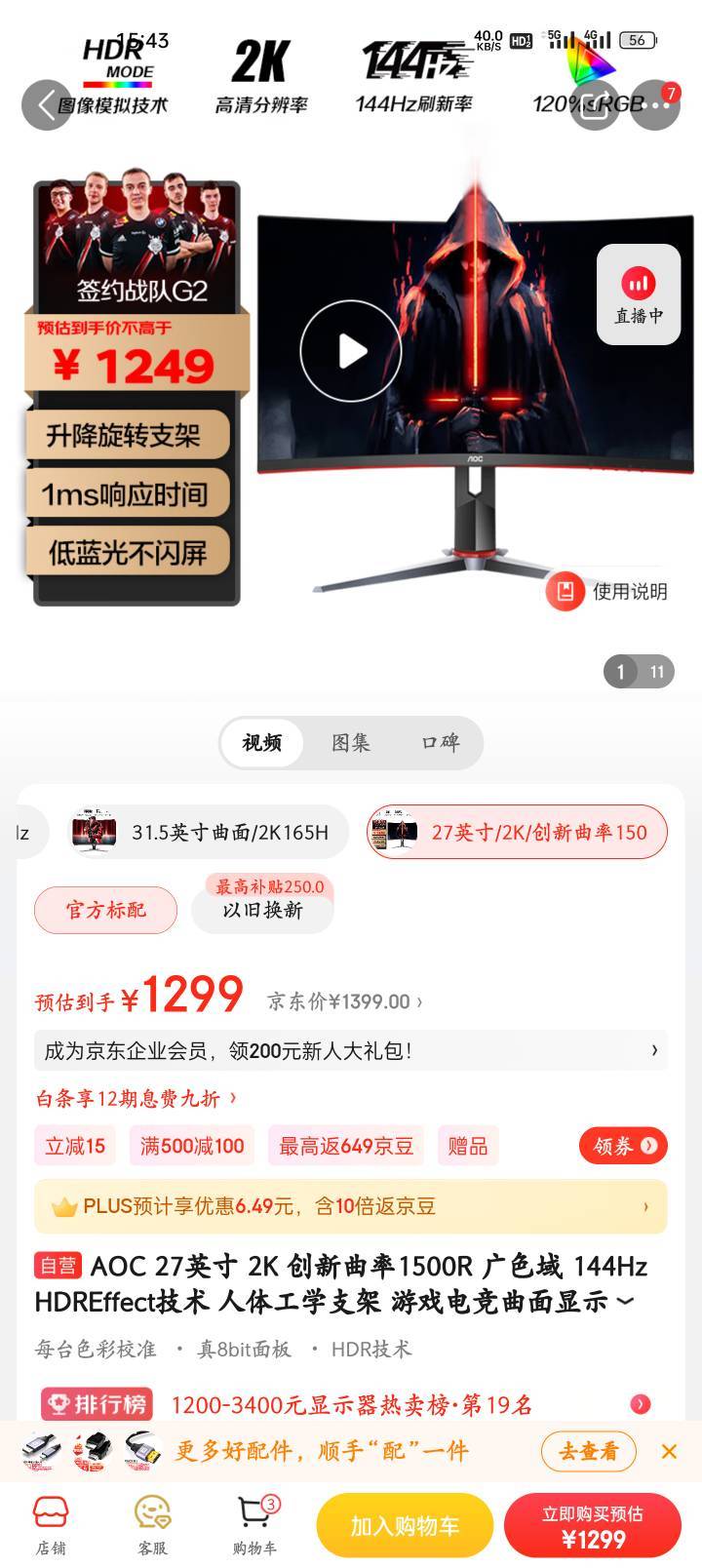Select the 27英寸/2K/创新曲率150 variant
The height and width of the screenshot is (1568, 702).
517,832
